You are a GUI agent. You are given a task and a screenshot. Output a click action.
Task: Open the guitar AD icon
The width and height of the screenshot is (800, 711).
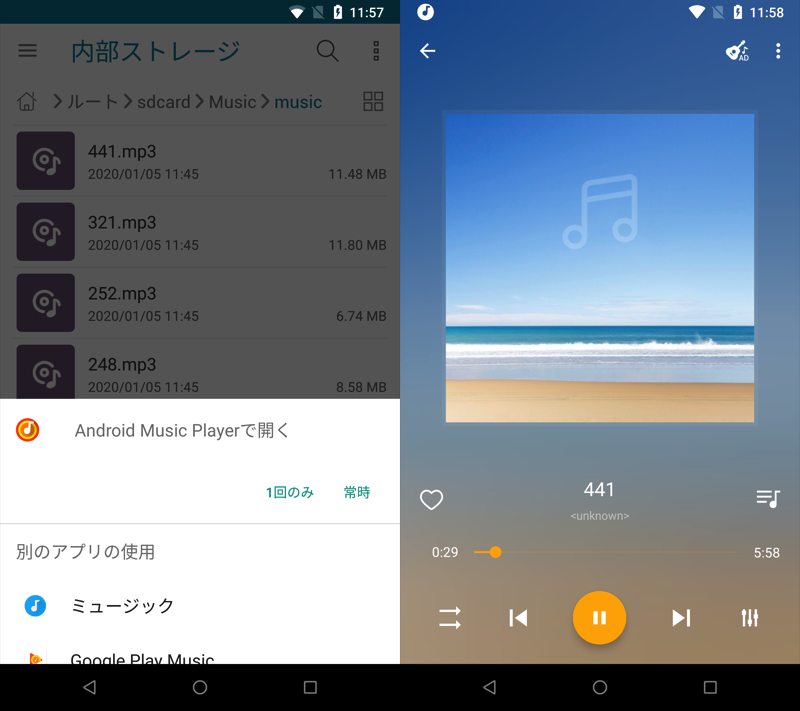tap(737, 51)
